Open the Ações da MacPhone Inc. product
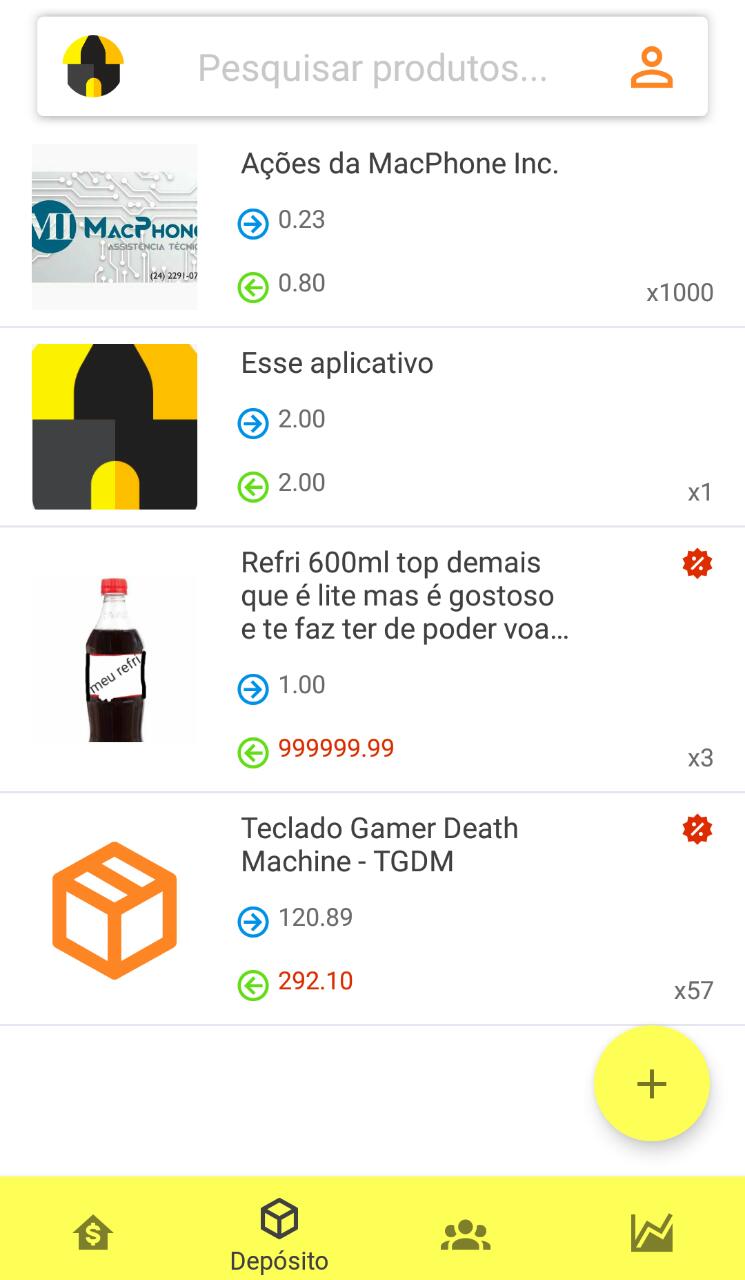The height and width of the screenshot is (1280, 745). click(399, 164)
